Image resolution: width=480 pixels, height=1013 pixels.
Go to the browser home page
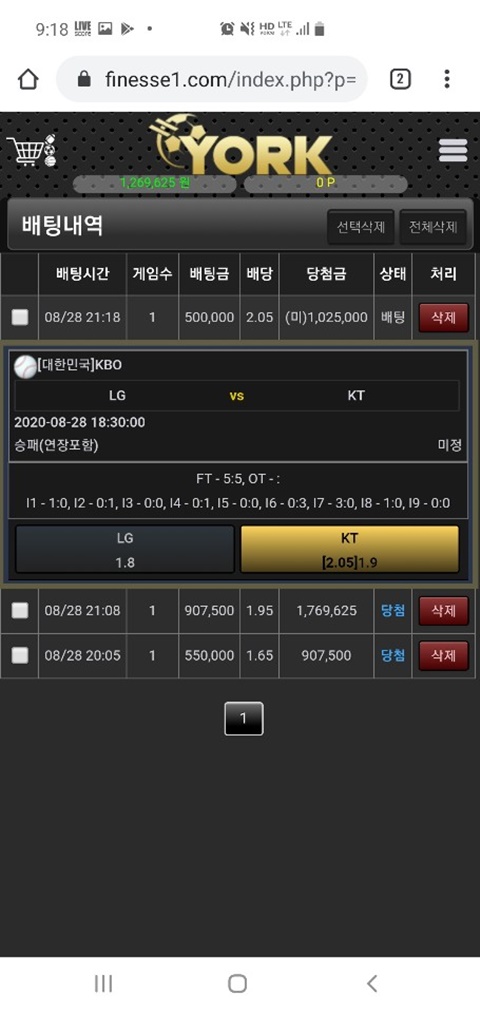click(28, 79)
